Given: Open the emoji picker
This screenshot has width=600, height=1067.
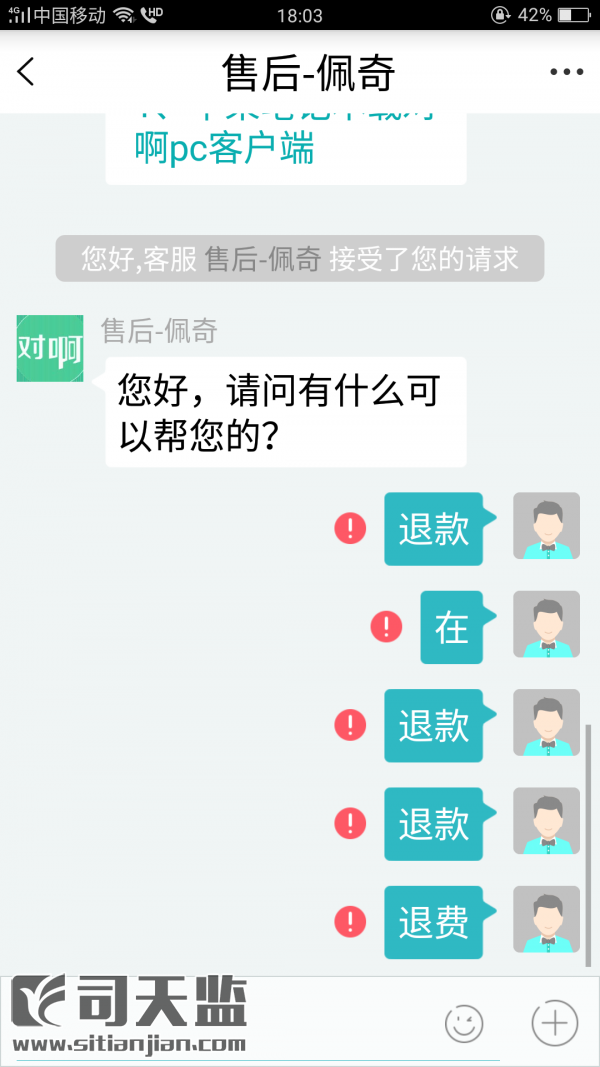Looking at the screenshot, I should [464, 1023].
